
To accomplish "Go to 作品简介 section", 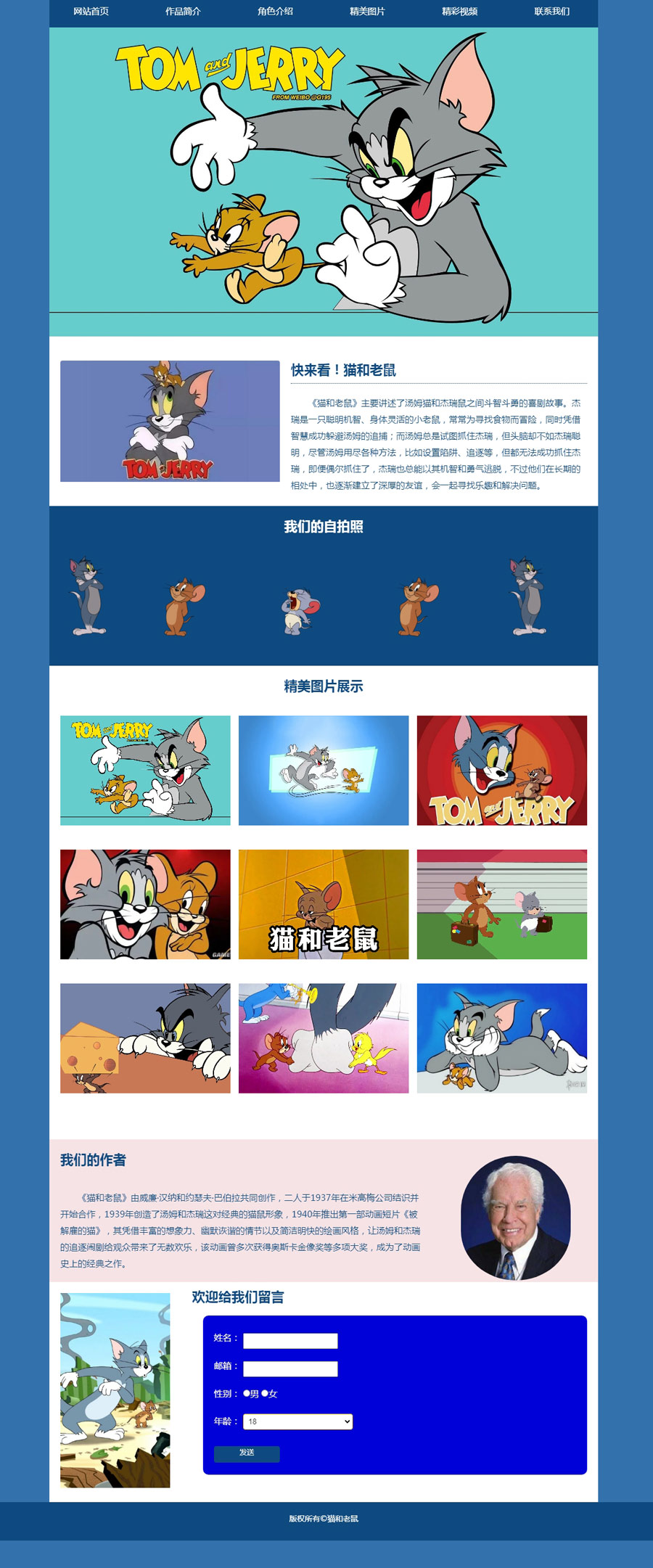I will 183,12.
